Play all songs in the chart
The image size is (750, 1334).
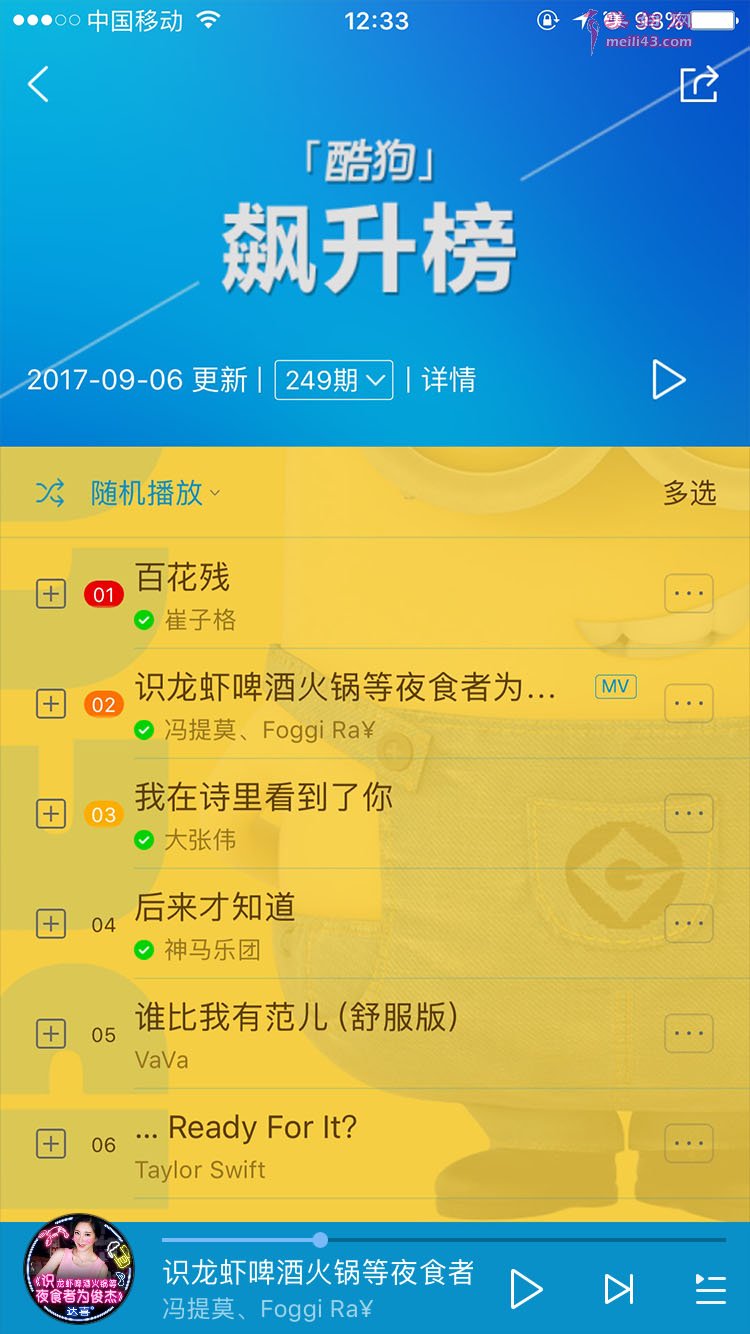668,380
